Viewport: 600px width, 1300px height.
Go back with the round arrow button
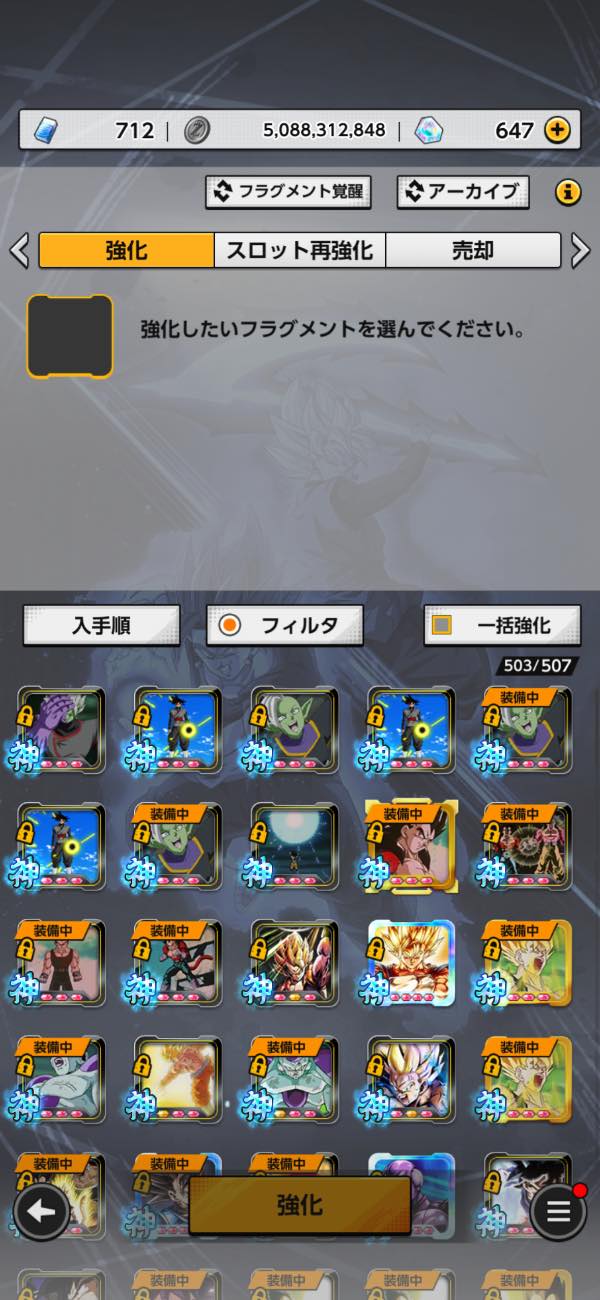click(41, 1212)
